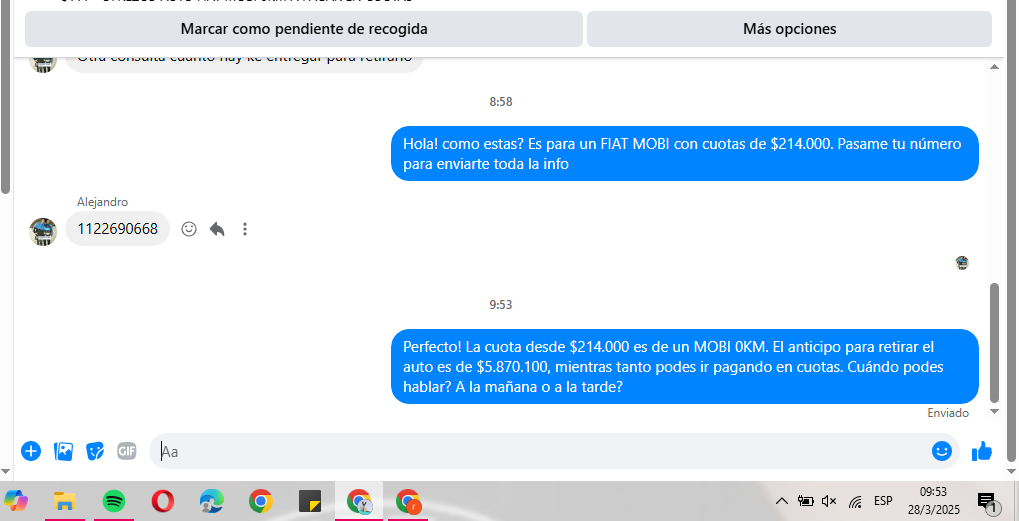Screen dimensions: 1019x521
Task: Open more options for the 1122690668 message
Action: pos(245,229)
